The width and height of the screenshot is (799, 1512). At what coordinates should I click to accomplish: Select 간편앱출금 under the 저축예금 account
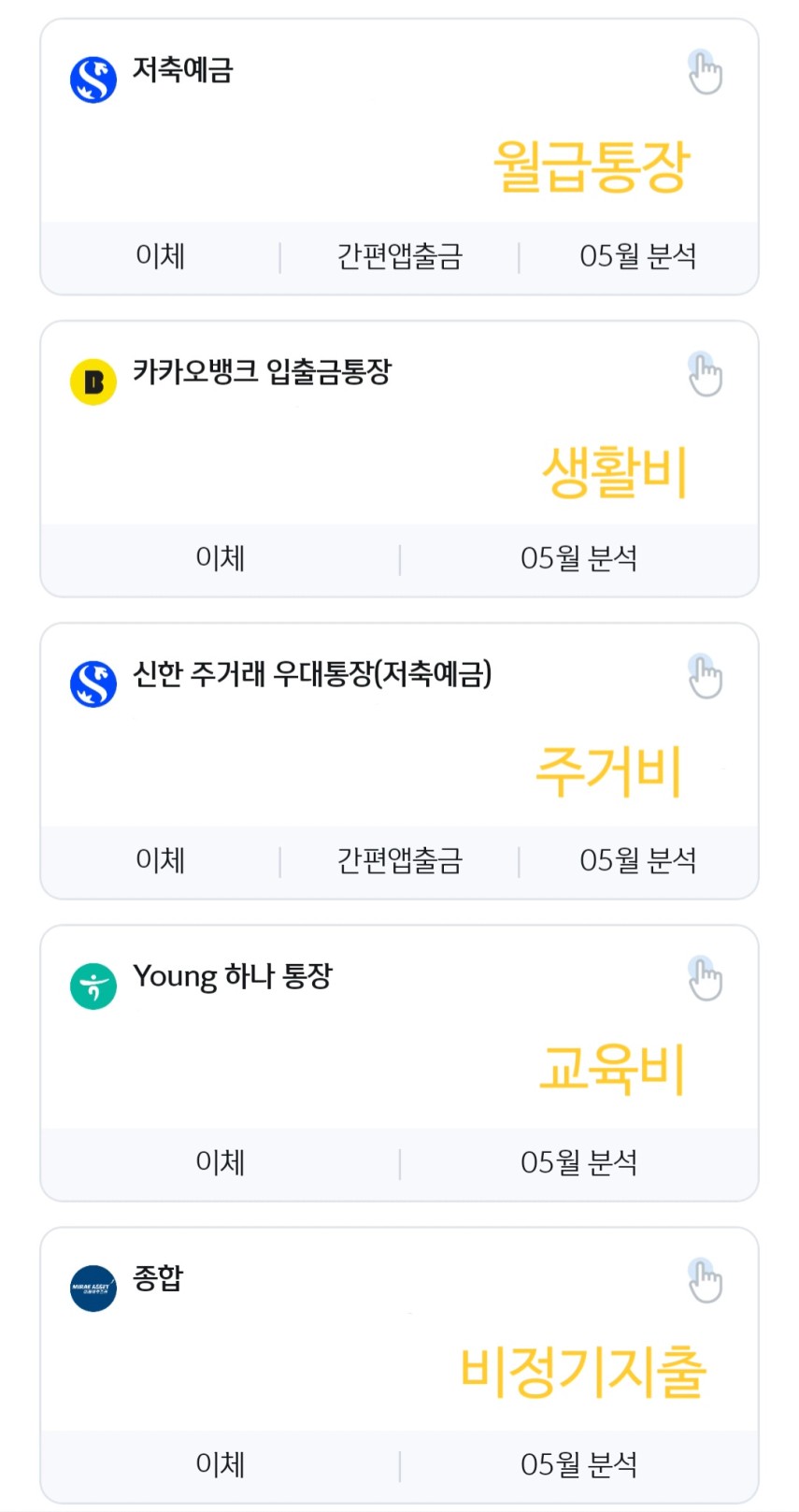point(399,256)
